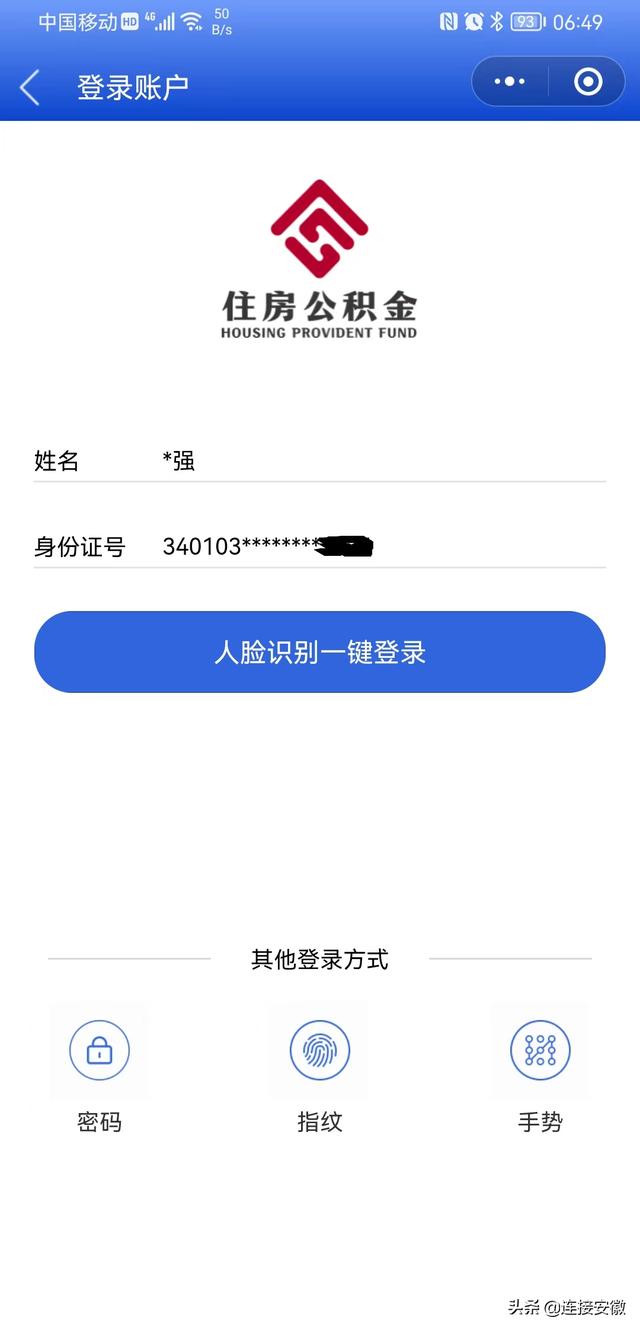Go back using the top-left arrow
This screenshot has width=640, height=1330.
point(30,88)
